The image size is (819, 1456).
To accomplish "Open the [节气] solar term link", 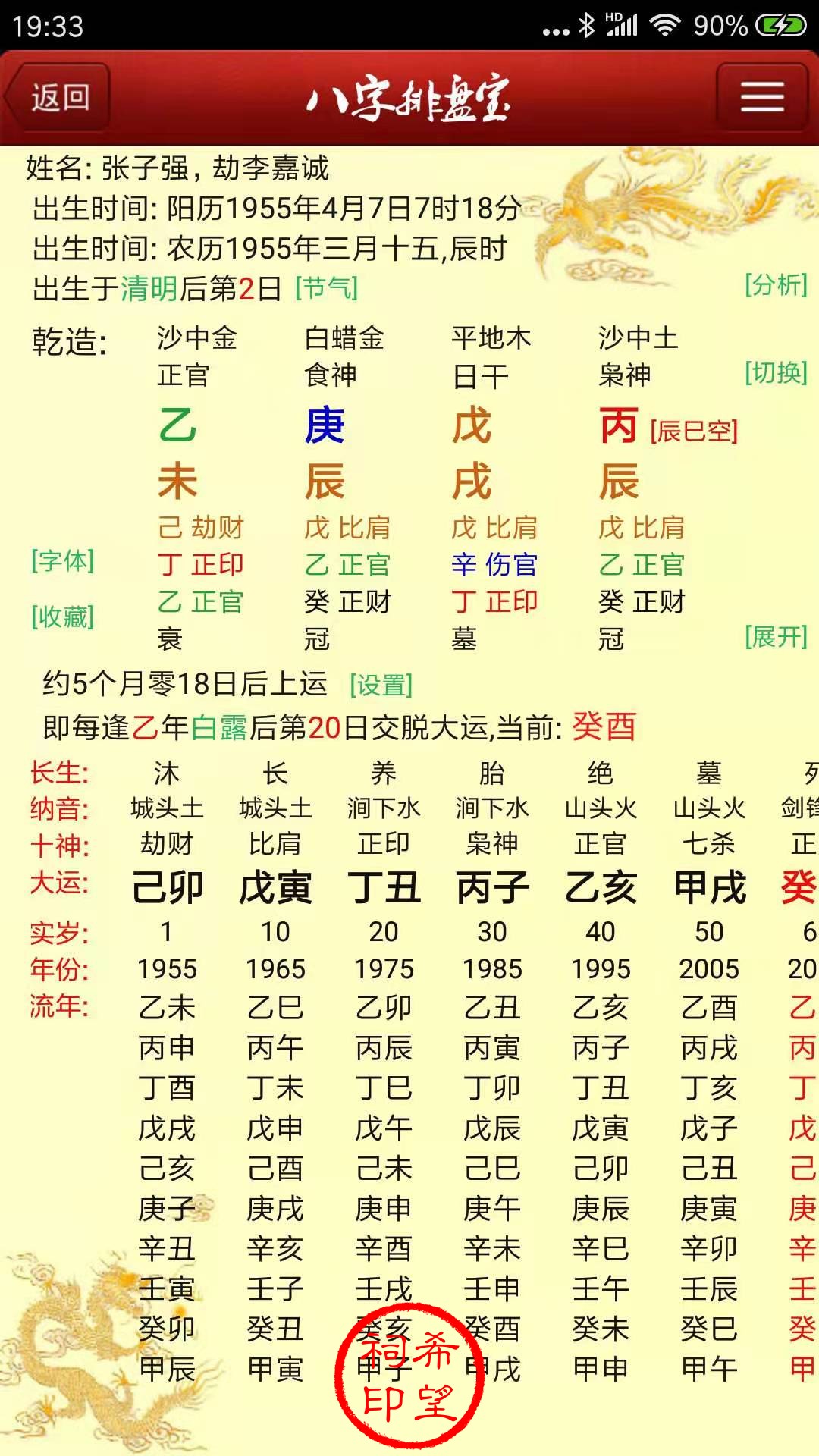I will 326,288.
